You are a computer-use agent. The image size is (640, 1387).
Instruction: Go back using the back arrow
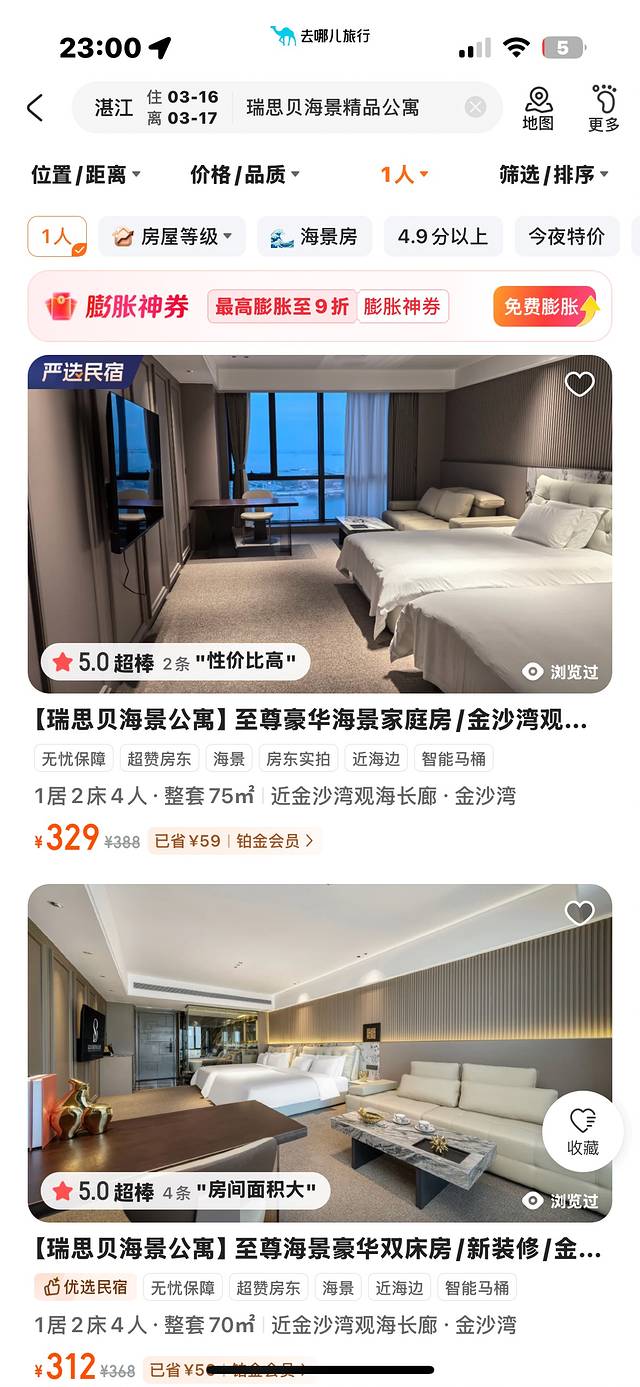click(x=36, y=108)
